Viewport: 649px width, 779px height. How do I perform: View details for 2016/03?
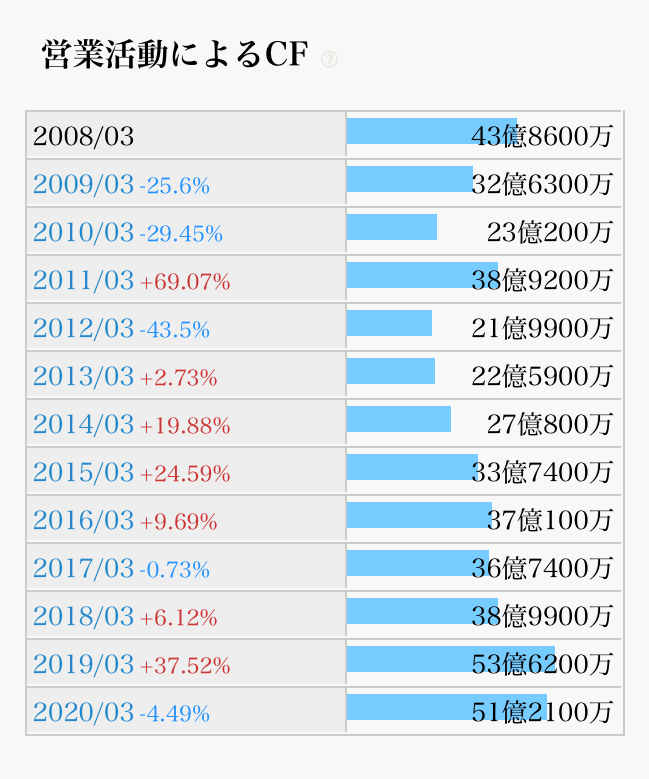[83, 521]
